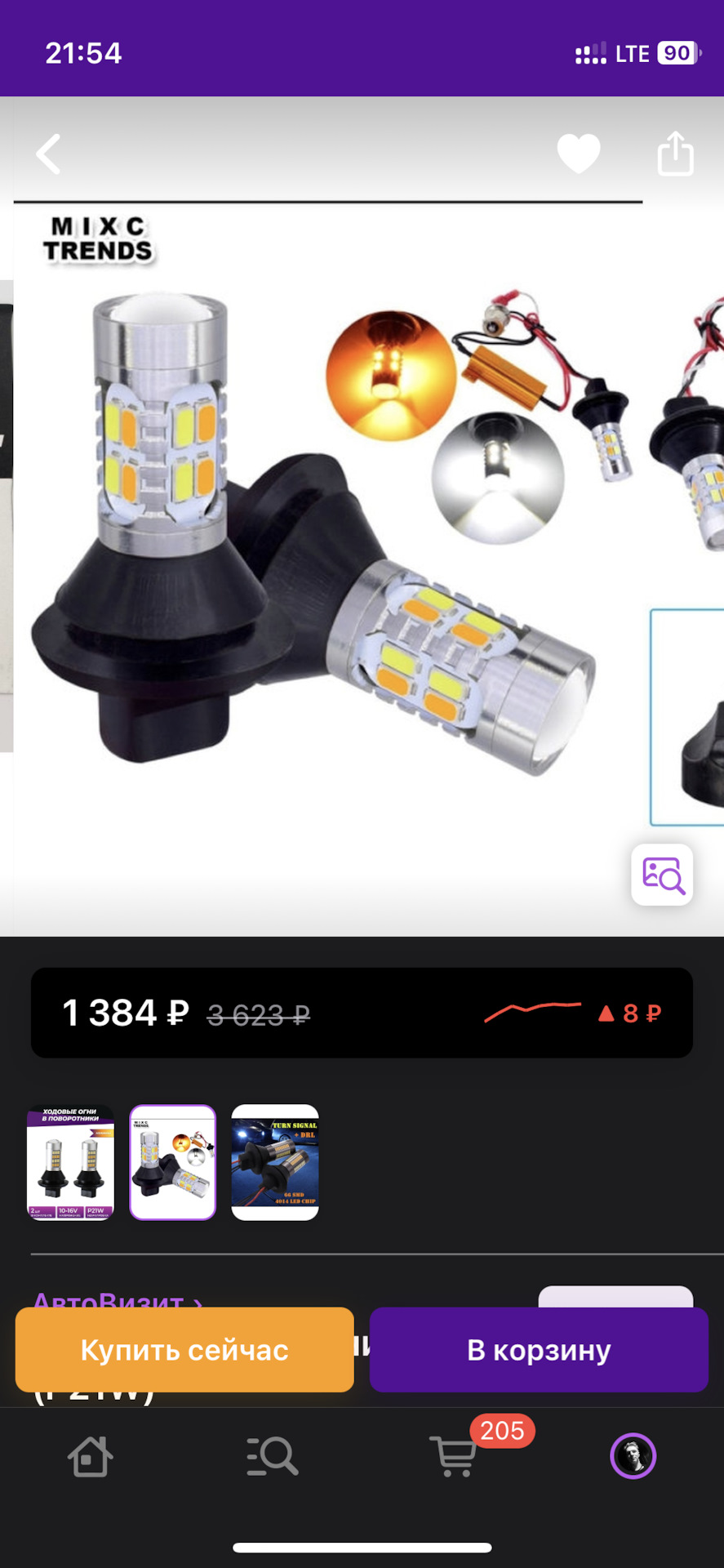Go back using the top arrow
Image resolution: width=724 pixels, height=1568 pixels.
49,154
